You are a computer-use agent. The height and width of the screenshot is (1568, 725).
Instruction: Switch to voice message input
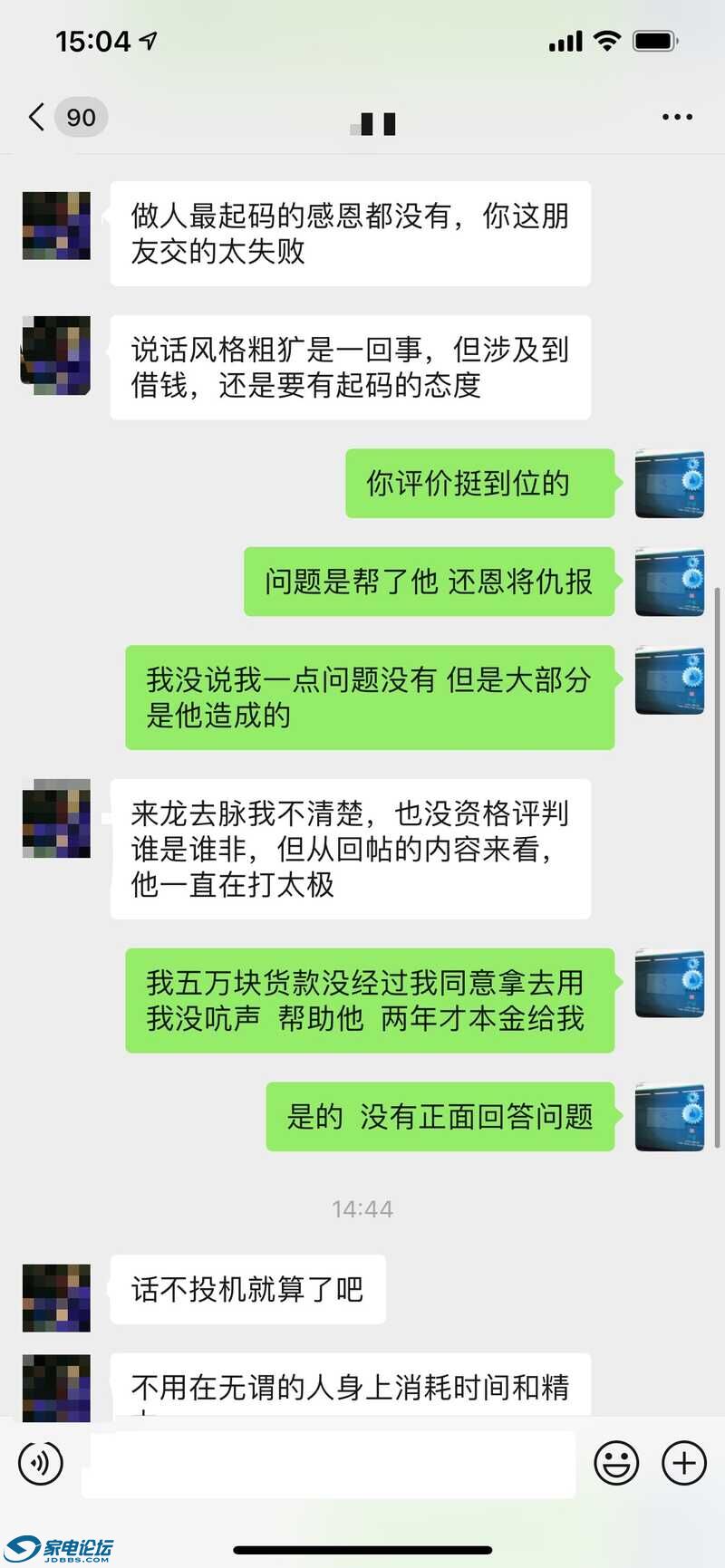tap(41, 1462)
